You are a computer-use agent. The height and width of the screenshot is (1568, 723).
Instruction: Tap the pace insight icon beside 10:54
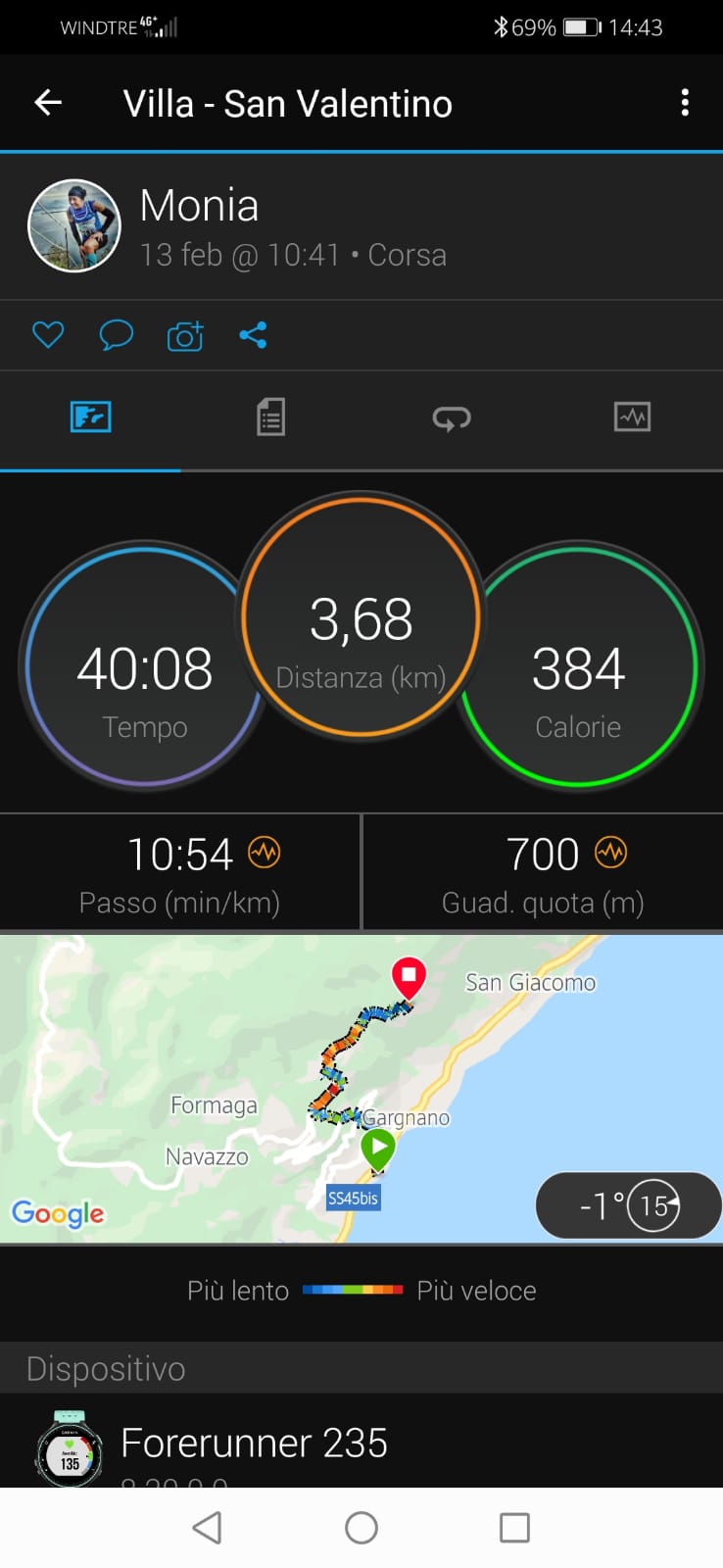pyautogui.click(x=265, y=853)
